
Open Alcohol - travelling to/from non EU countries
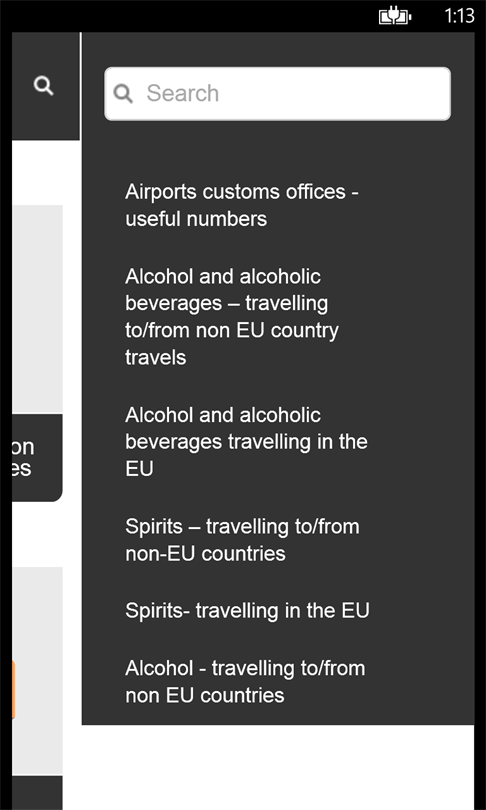pos(245,681)
